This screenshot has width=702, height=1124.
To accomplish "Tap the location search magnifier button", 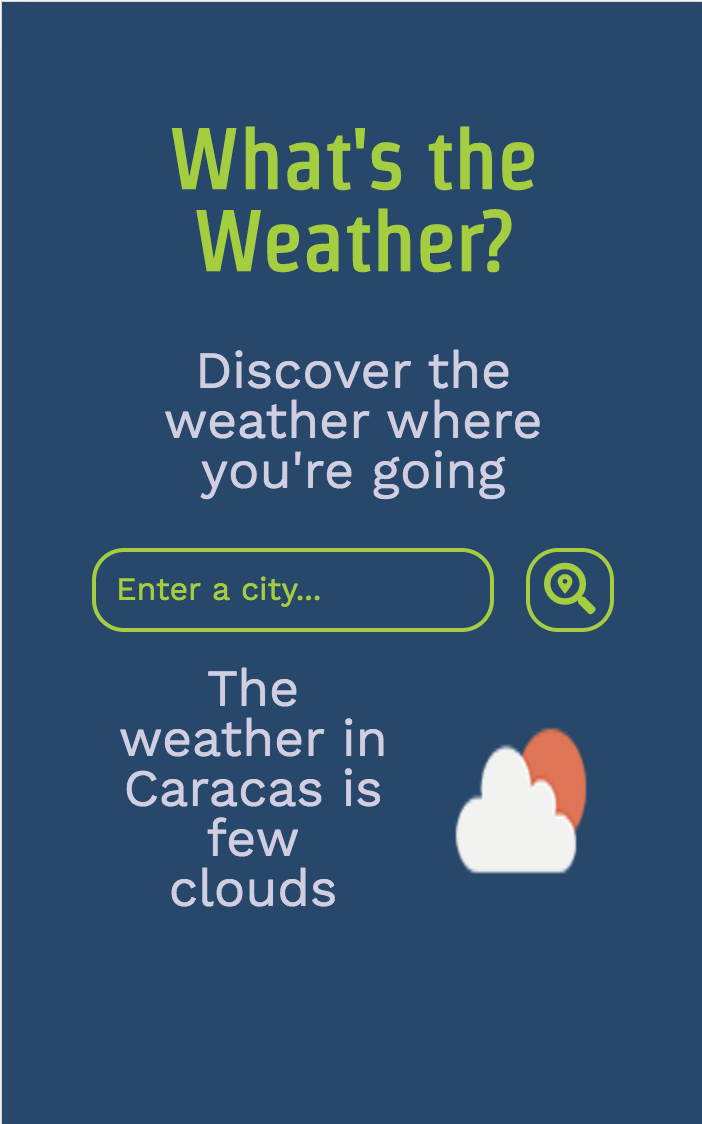I will click(570, 590).
